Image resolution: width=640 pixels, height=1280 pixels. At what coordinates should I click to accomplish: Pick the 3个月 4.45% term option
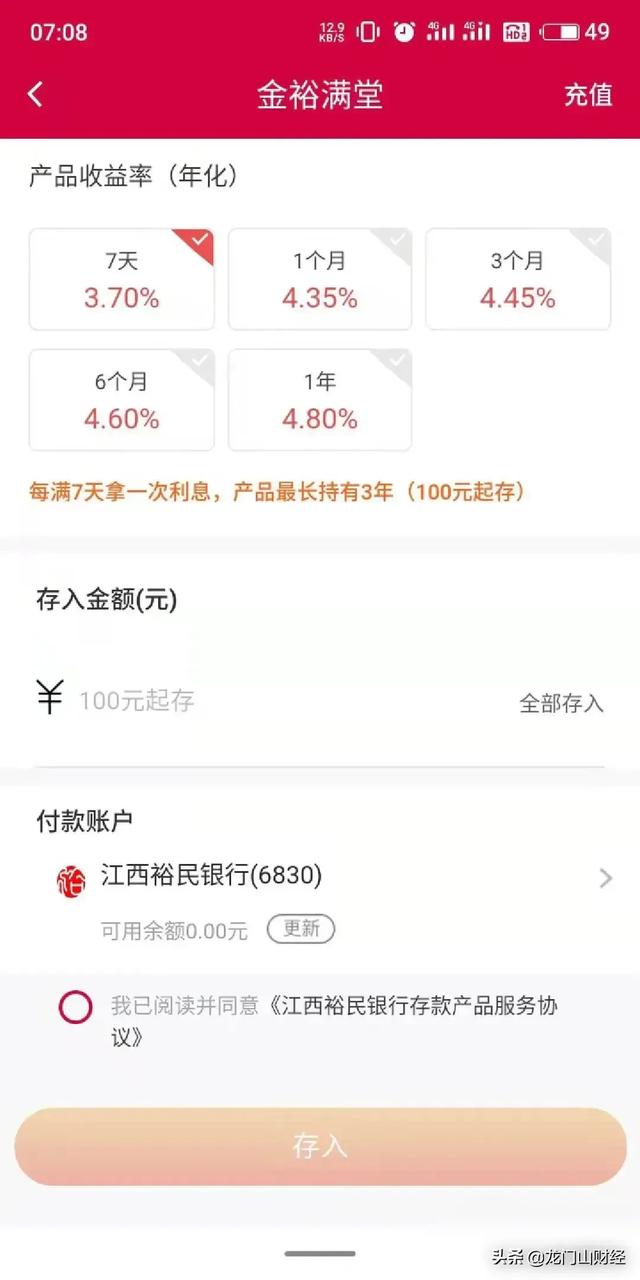[518, 280]
